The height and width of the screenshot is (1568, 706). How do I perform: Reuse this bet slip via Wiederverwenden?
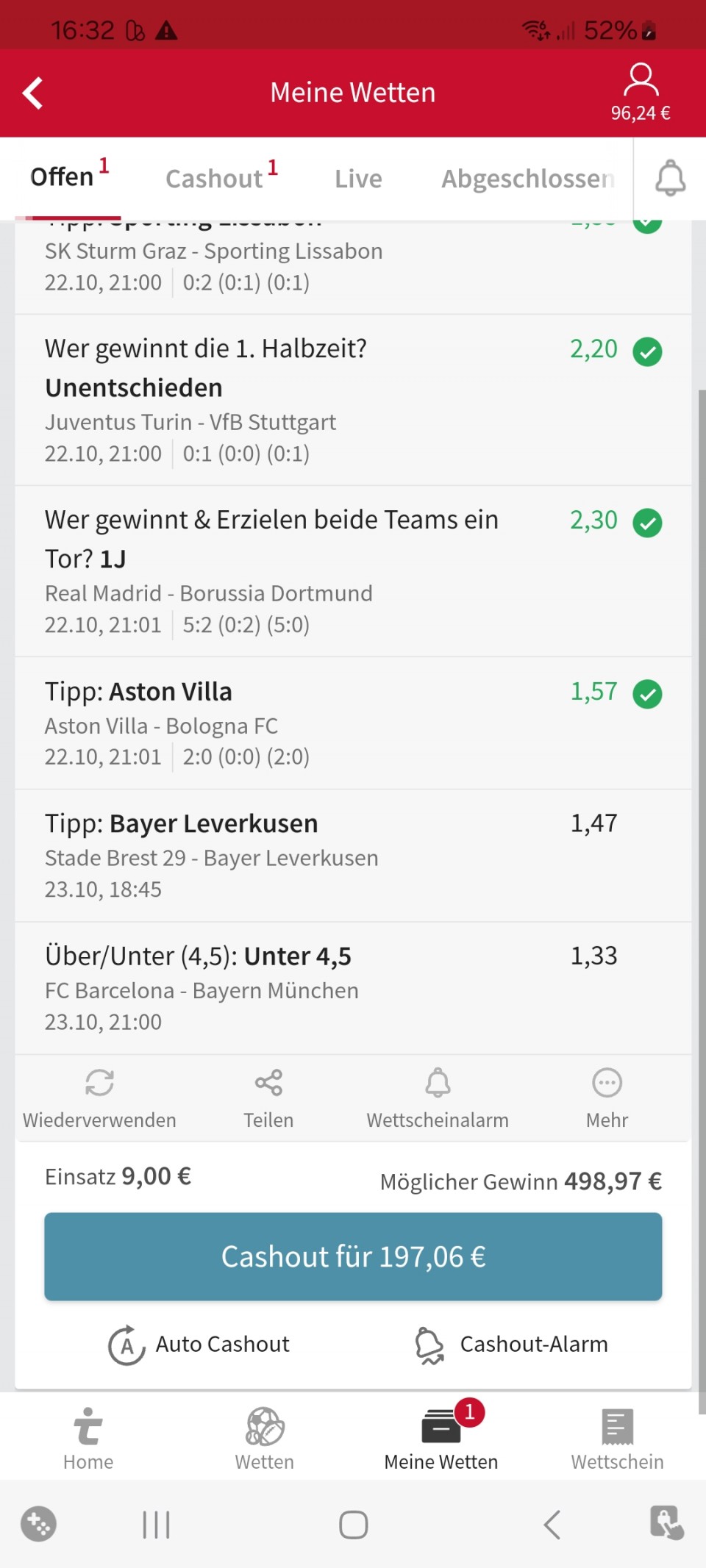pos(99,1098)
